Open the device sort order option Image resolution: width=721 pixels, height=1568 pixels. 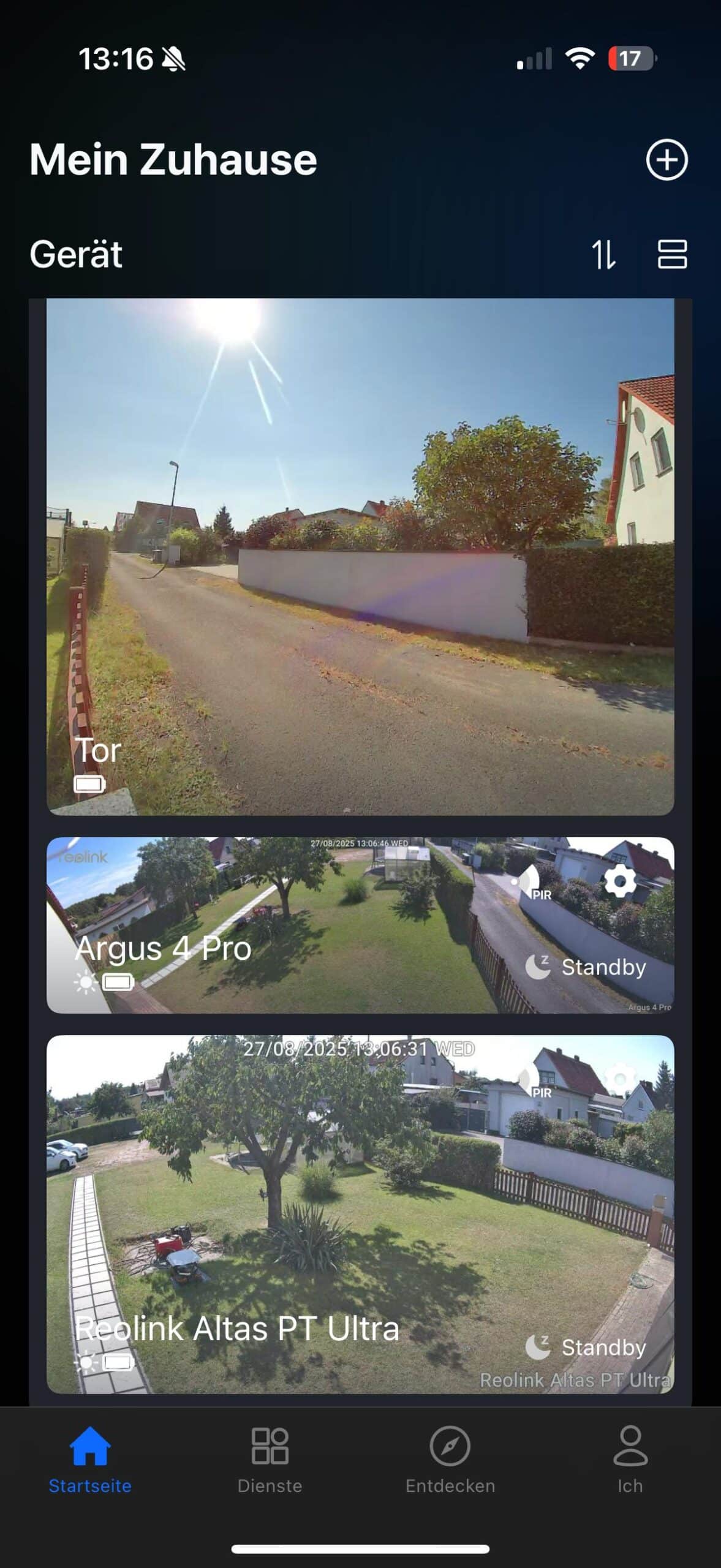pos(603,254)
